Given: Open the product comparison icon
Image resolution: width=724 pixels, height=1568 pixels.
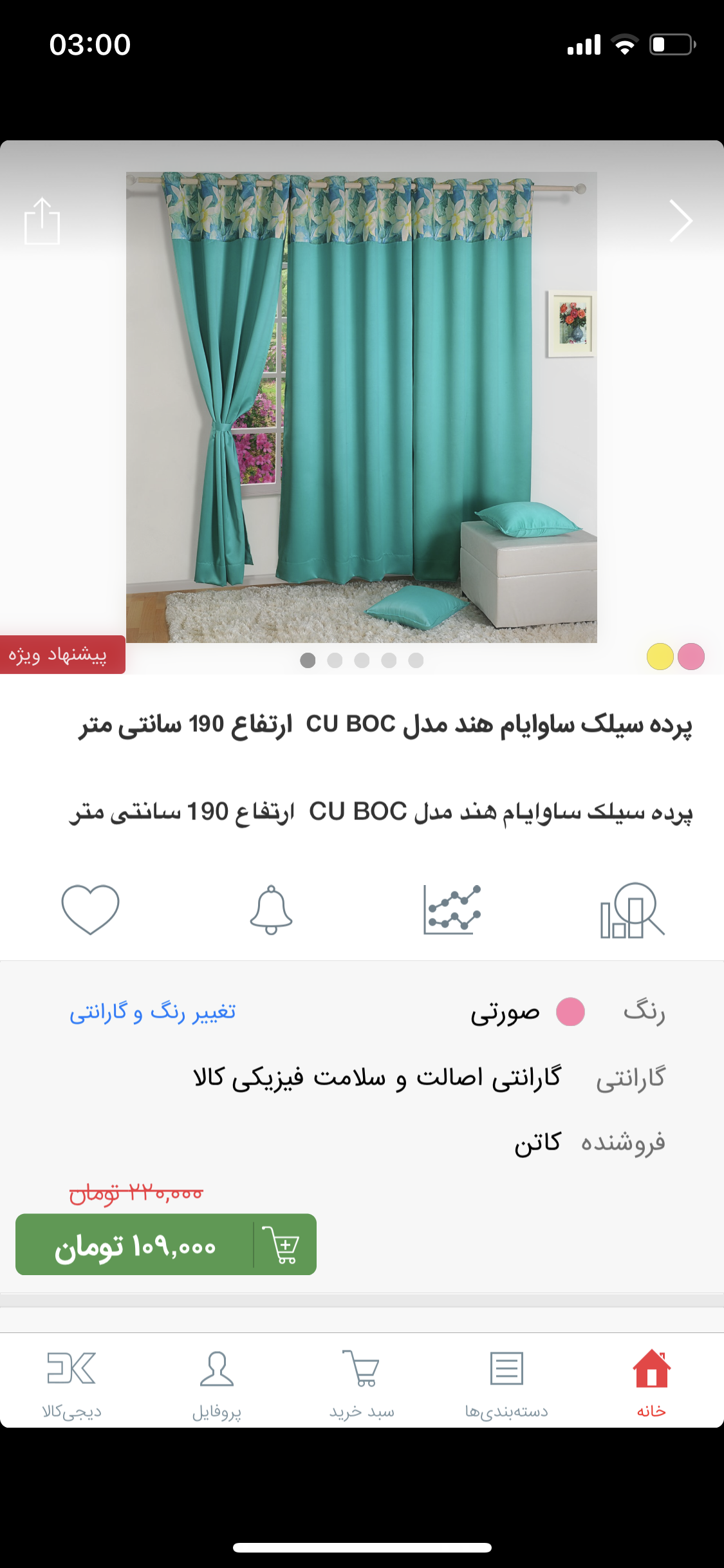Looking at the screenshot, I should point(632,910).
